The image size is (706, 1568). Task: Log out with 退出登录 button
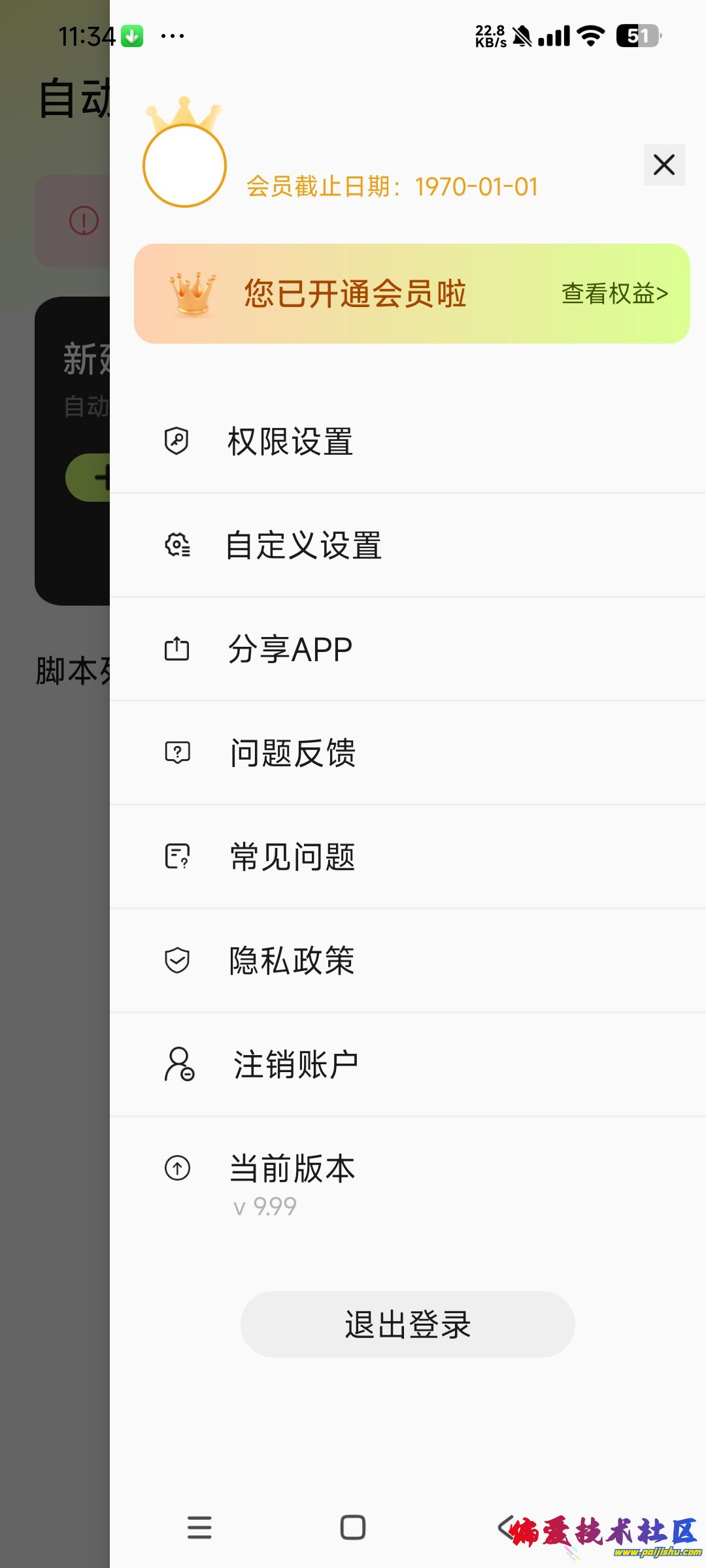(407, 1324)
